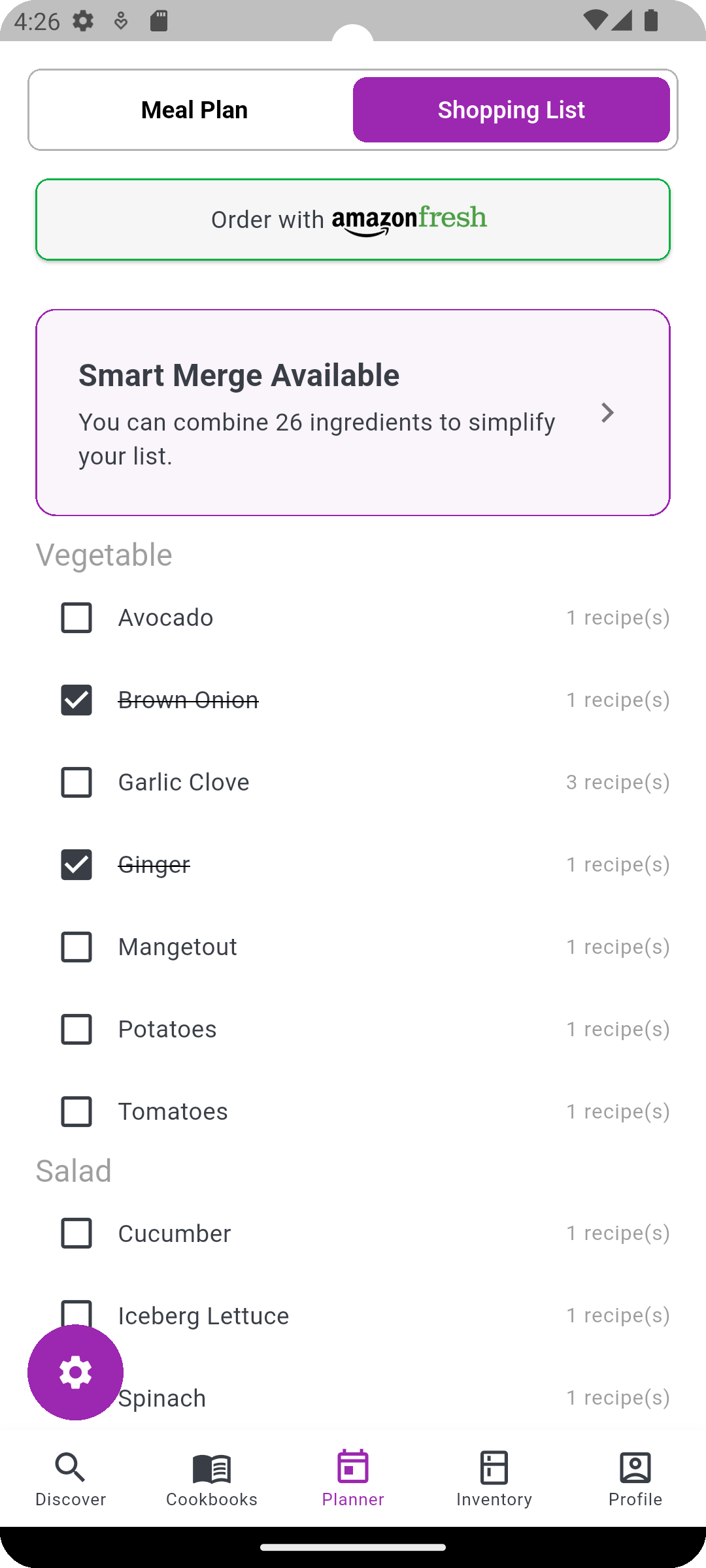Tap the Iceberg Lettuce list entry
Image resolution: width=706 pixels, height=1568 pixels.
203,1315
